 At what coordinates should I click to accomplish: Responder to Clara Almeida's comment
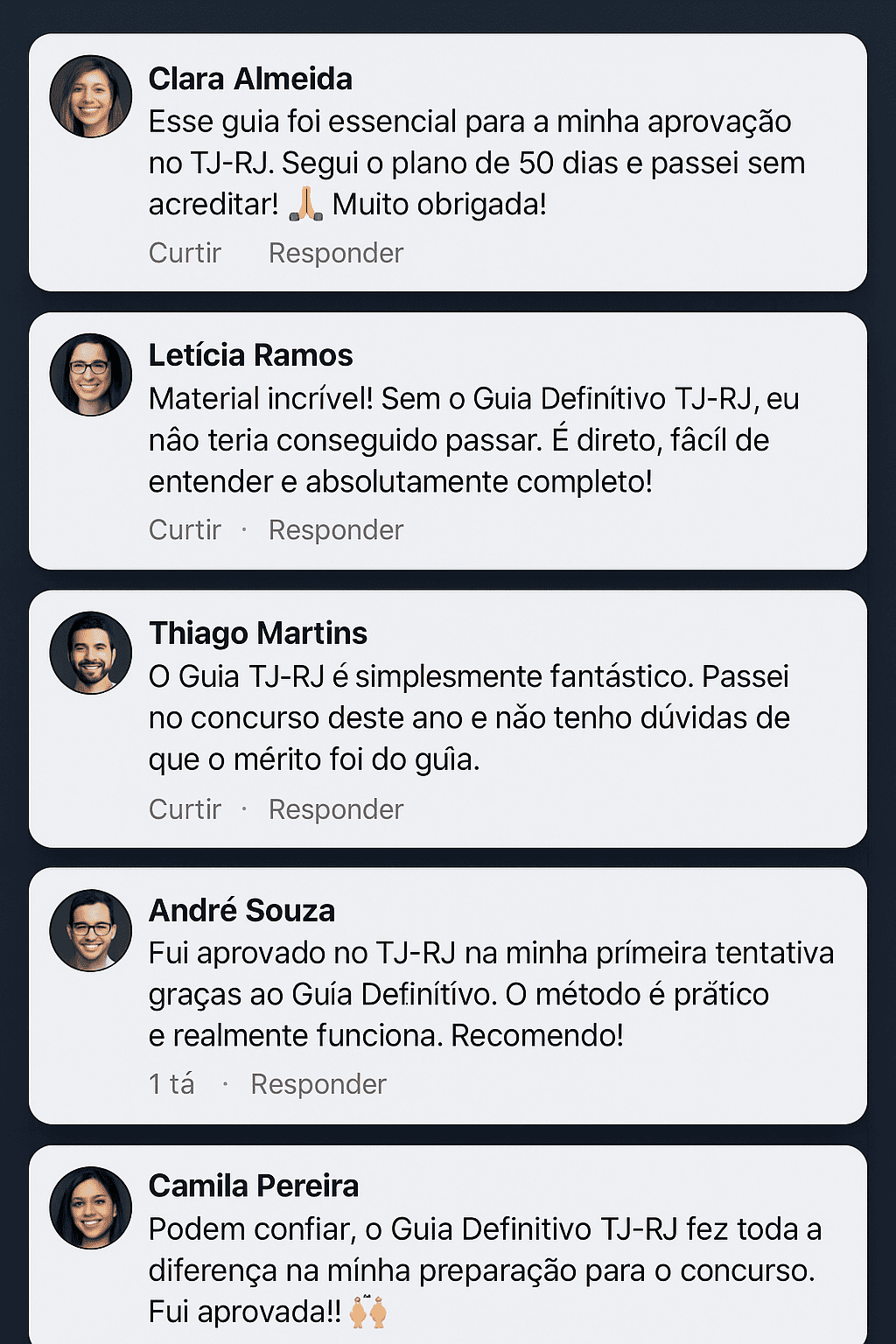335,253
